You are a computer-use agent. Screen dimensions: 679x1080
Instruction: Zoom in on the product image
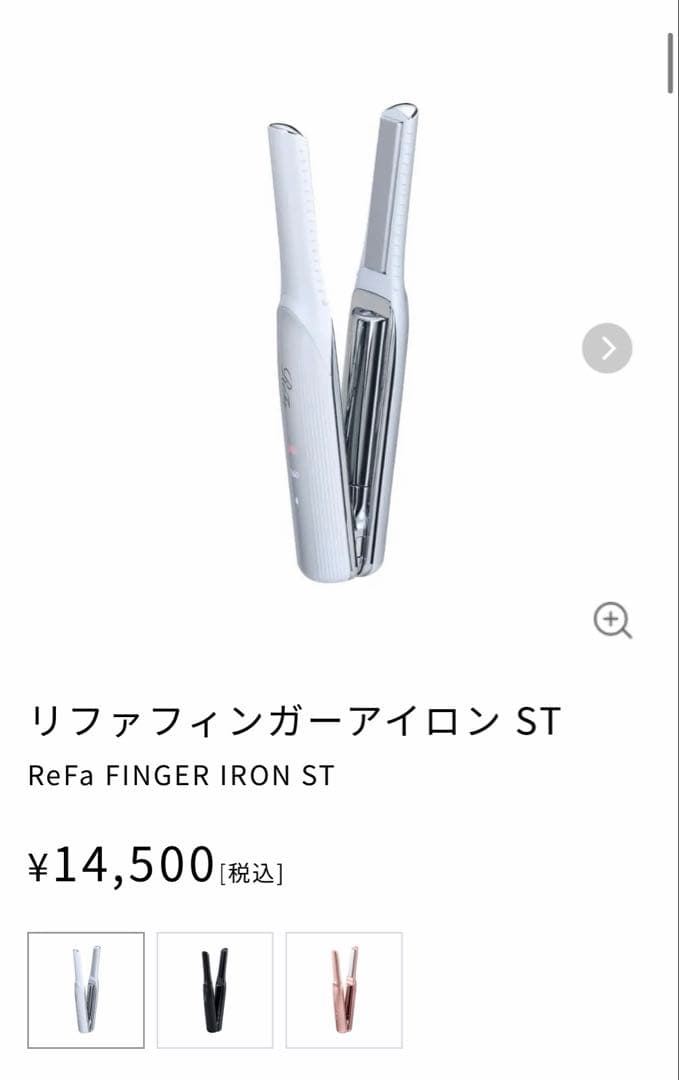[x=612, y=620]
